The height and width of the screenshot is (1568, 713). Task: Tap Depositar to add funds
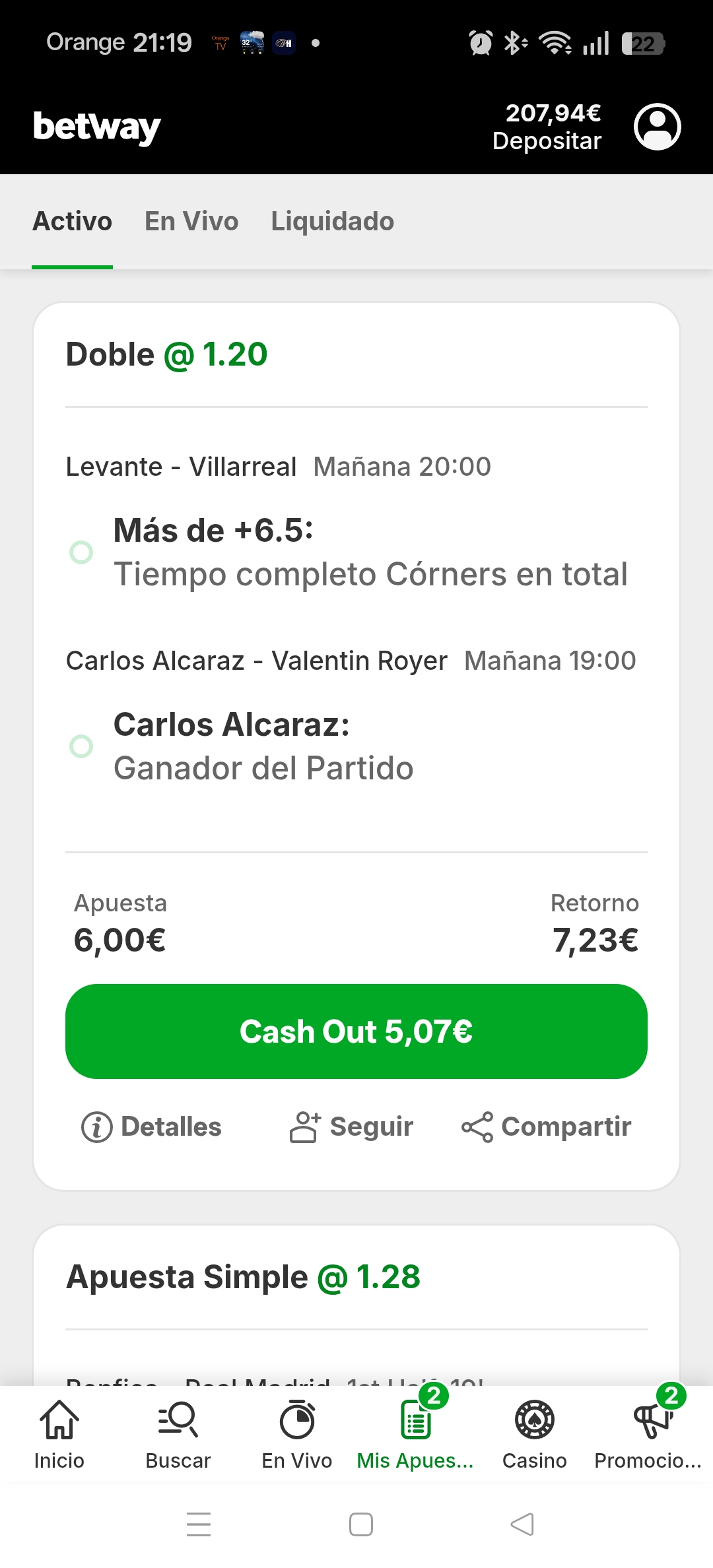coord(547,141)
